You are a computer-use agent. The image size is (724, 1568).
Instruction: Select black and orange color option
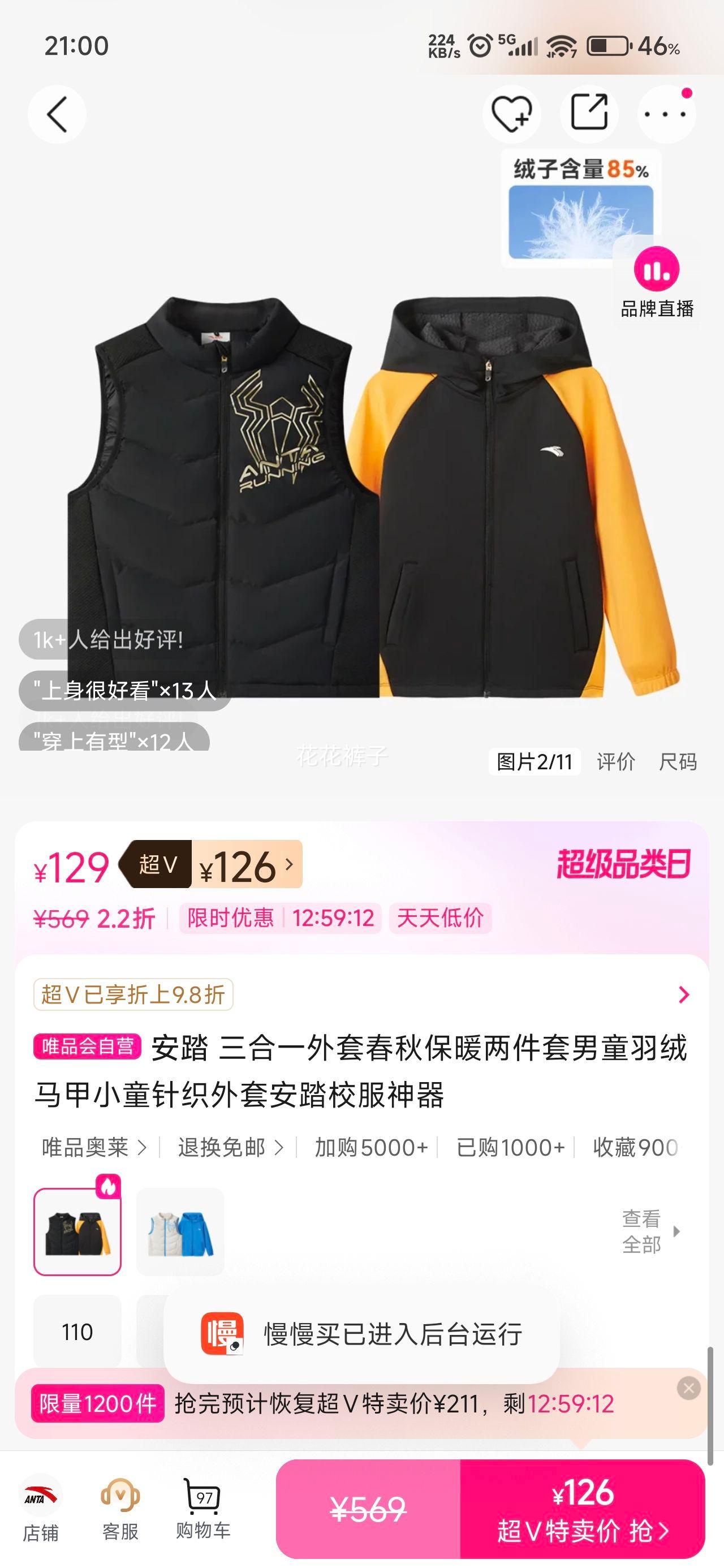[x=77, y=1232]
